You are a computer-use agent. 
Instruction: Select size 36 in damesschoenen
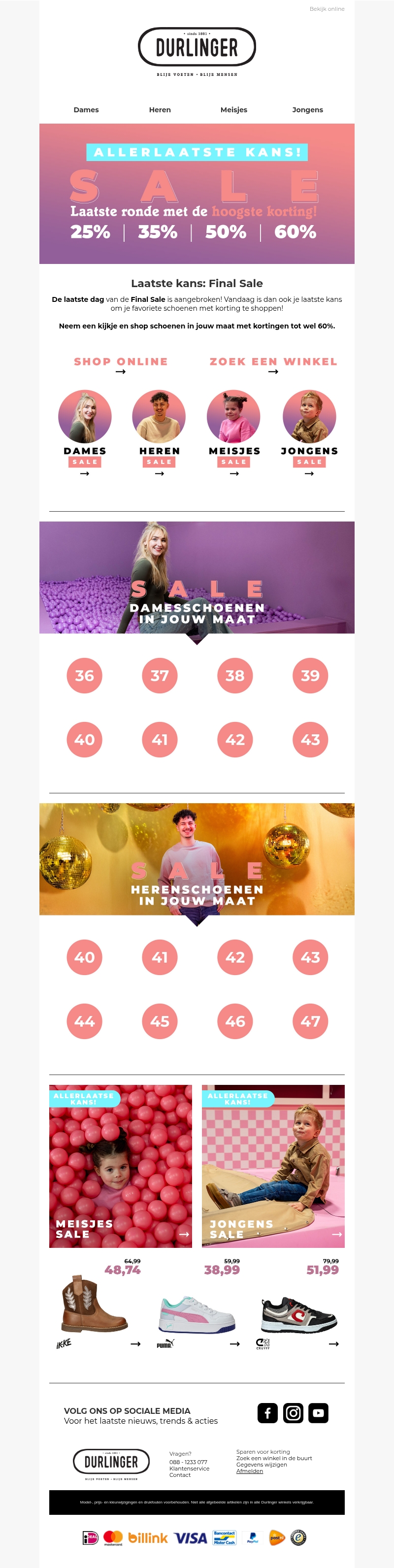click(84, 676)
